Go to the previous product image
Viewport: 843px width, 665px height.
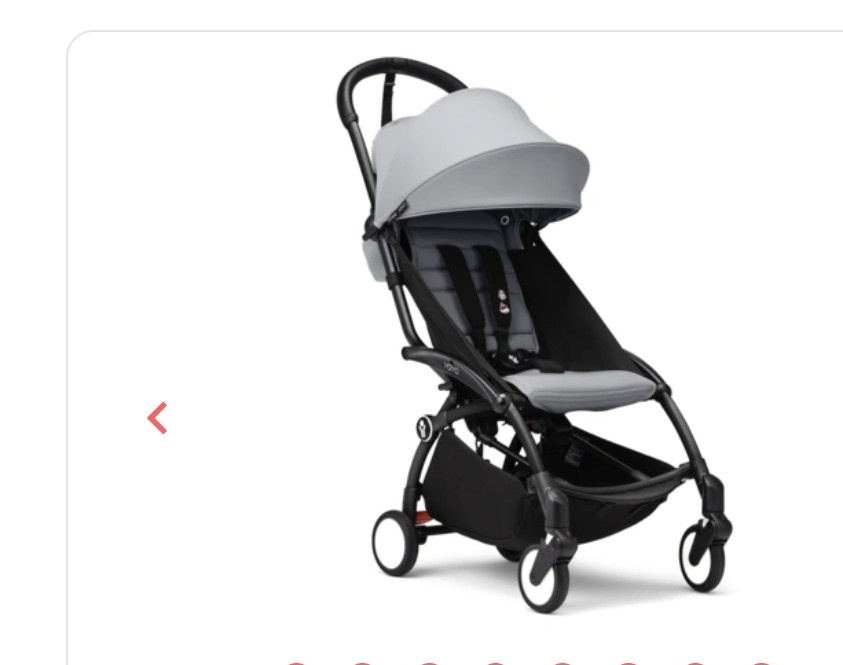coord(157,418)
